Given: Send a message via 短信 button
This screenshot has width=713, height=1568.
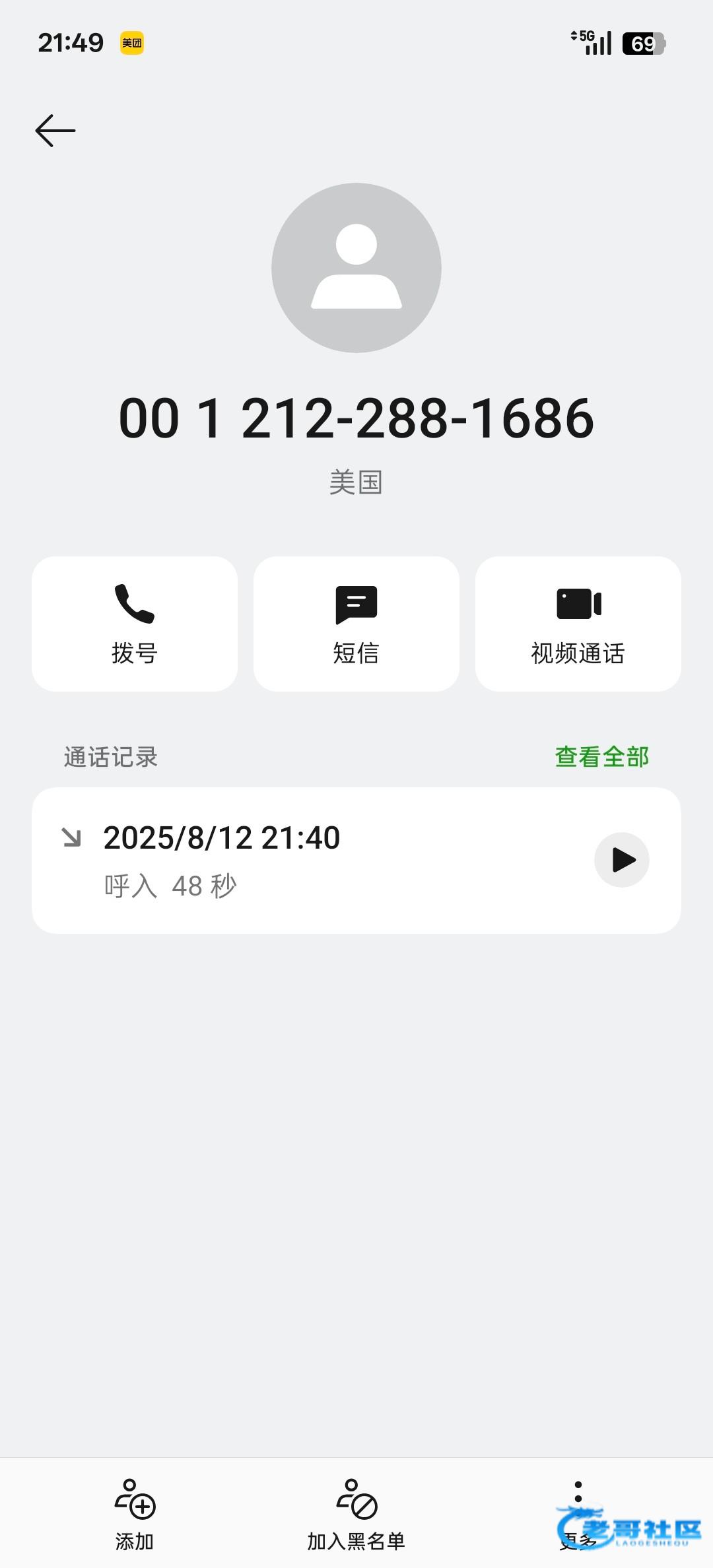Looking at the screenshot, I should click(356, 624).
